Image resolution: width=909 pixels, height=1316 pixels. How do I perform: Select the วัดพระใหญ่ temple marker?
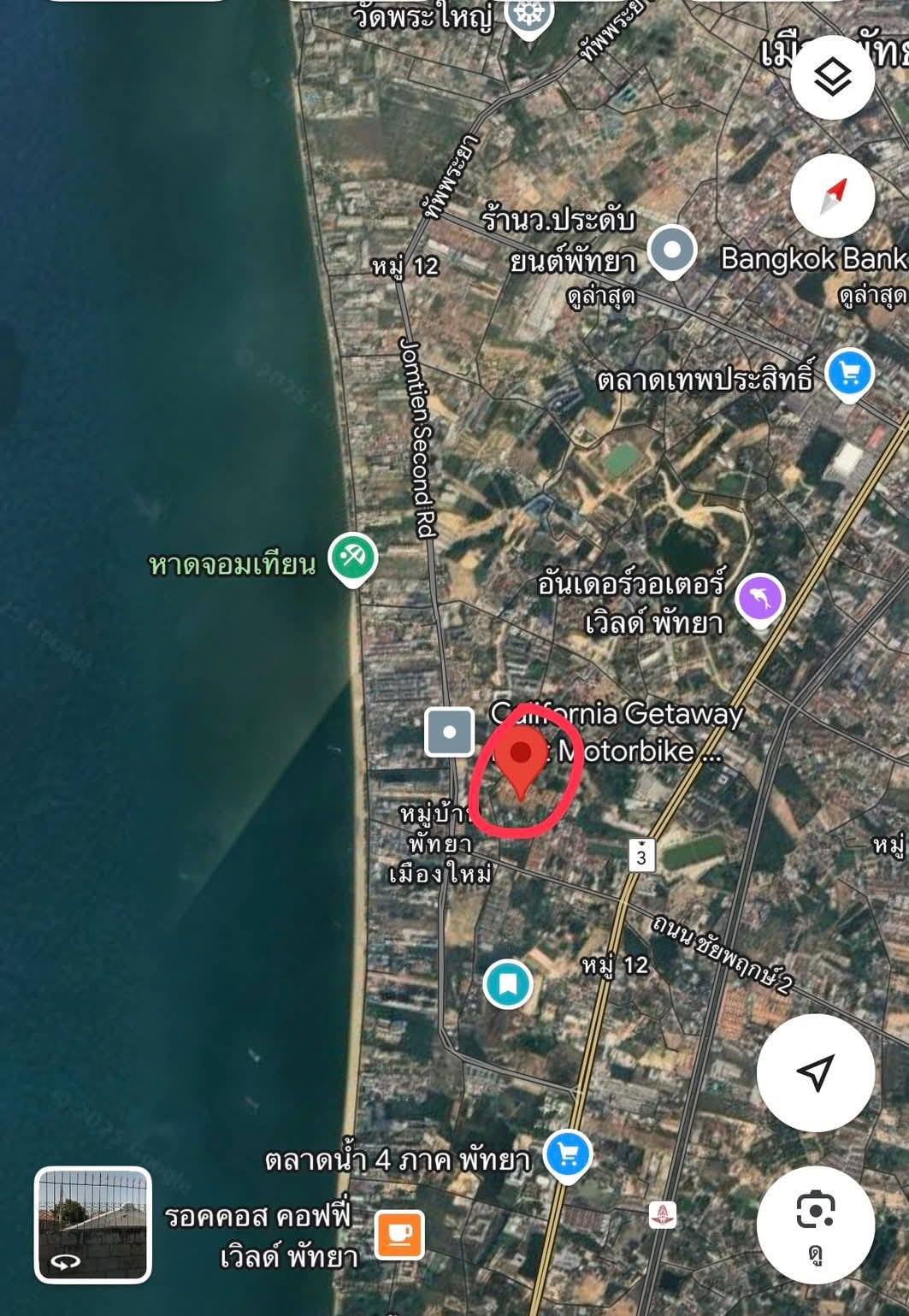(x=529, y=15)
